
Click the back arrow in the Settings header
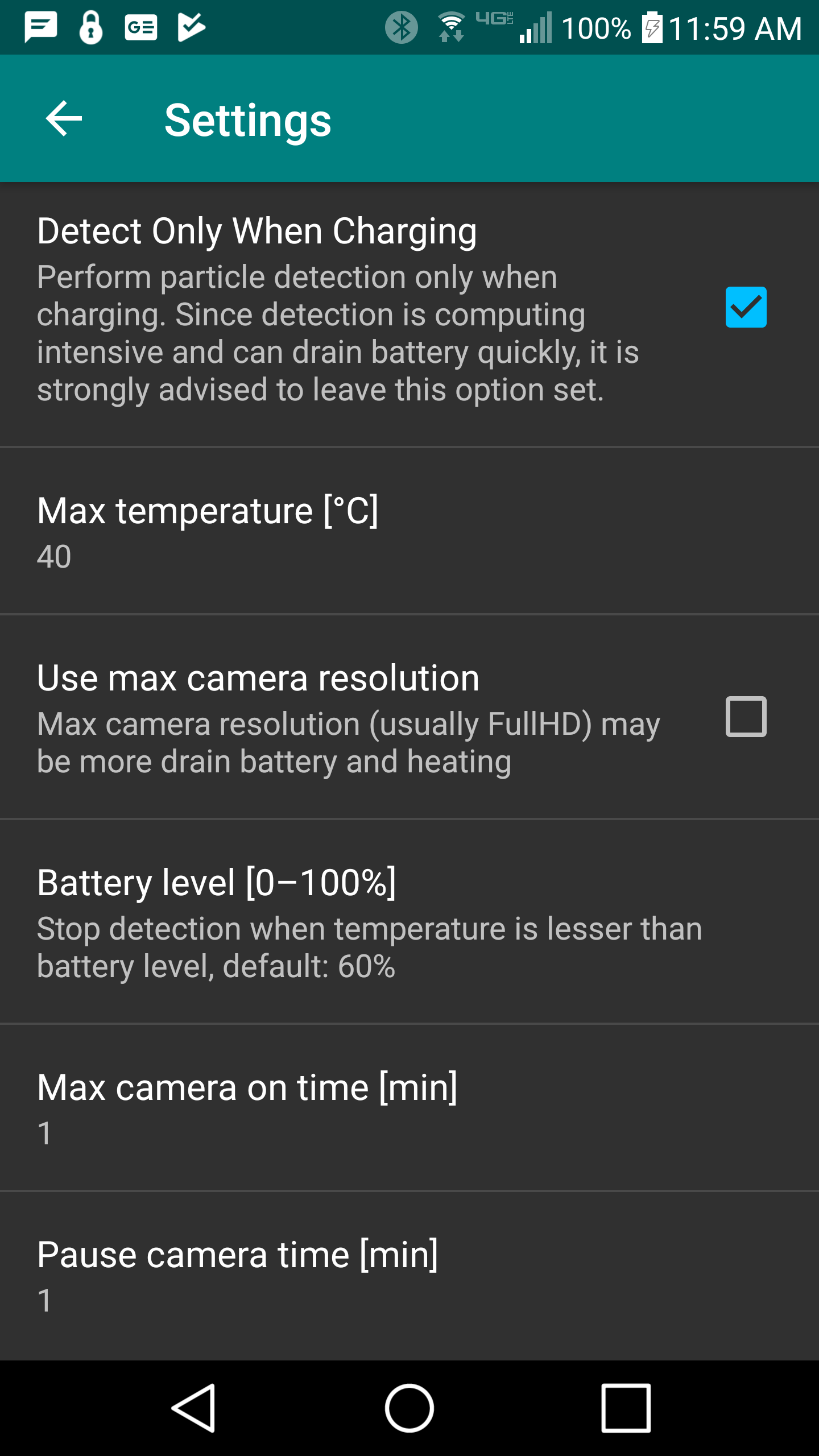pyautogui.click(x=64, y=119)
